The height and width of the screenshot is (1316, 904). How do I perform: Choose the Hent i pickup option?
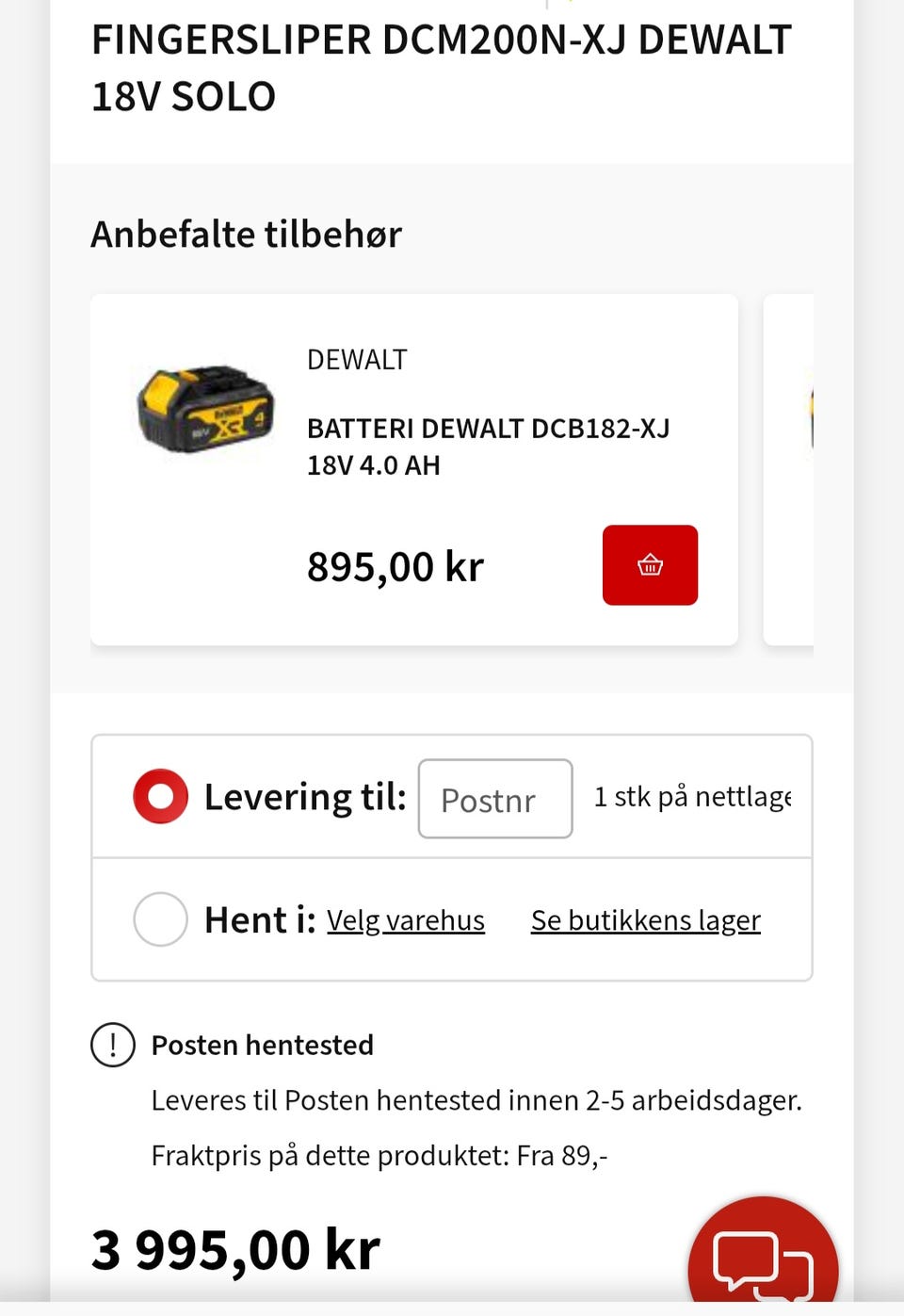pyautogui.click(x=160, y=919)
